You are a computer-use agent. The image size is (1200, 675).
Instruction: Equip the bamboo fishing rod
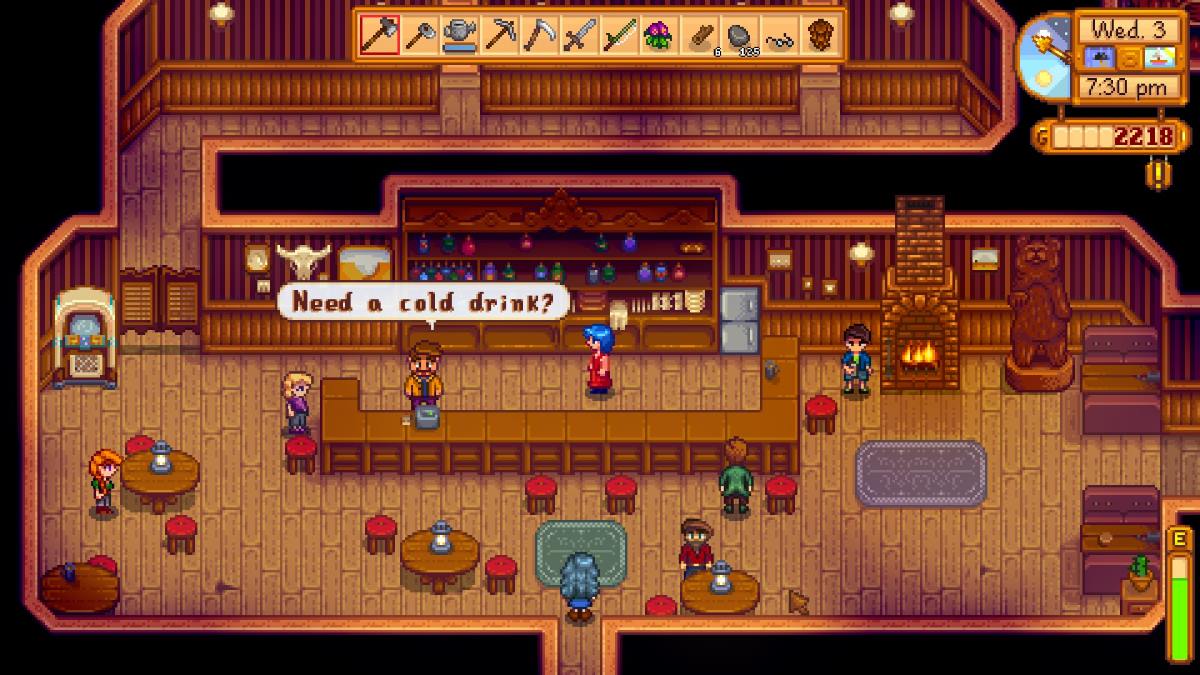(620, 37)
